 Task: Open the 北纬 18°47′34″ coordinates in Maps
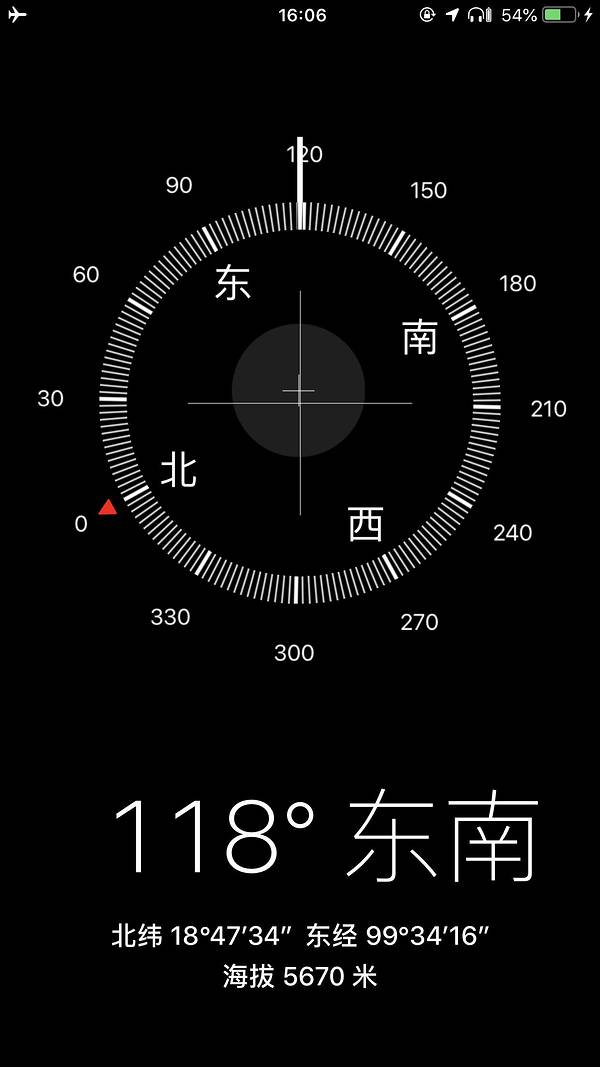pos(300,937)
